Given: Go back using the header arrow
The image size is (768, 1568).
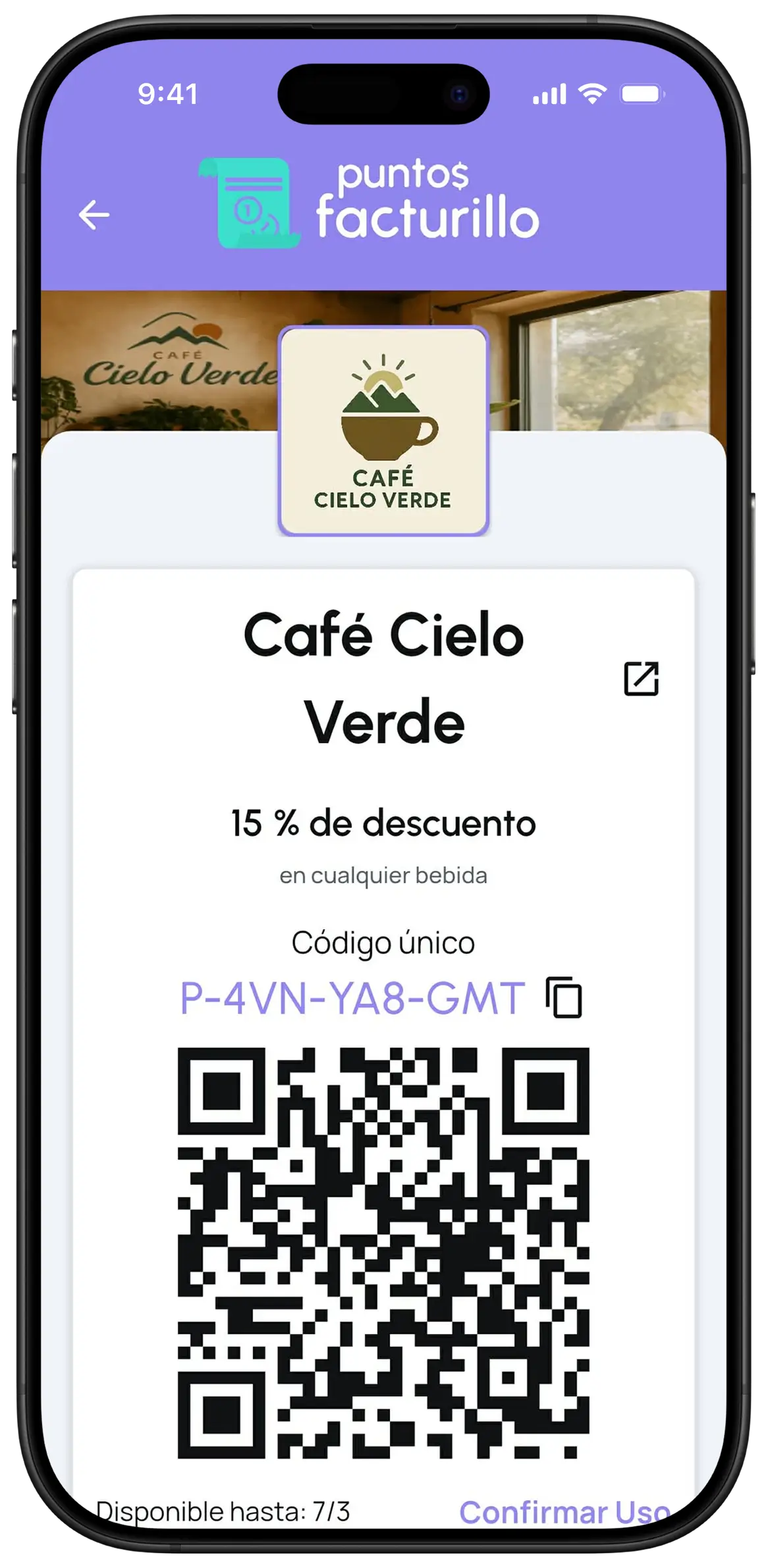Looking at the screenshot, I should (x=94, y=215).
